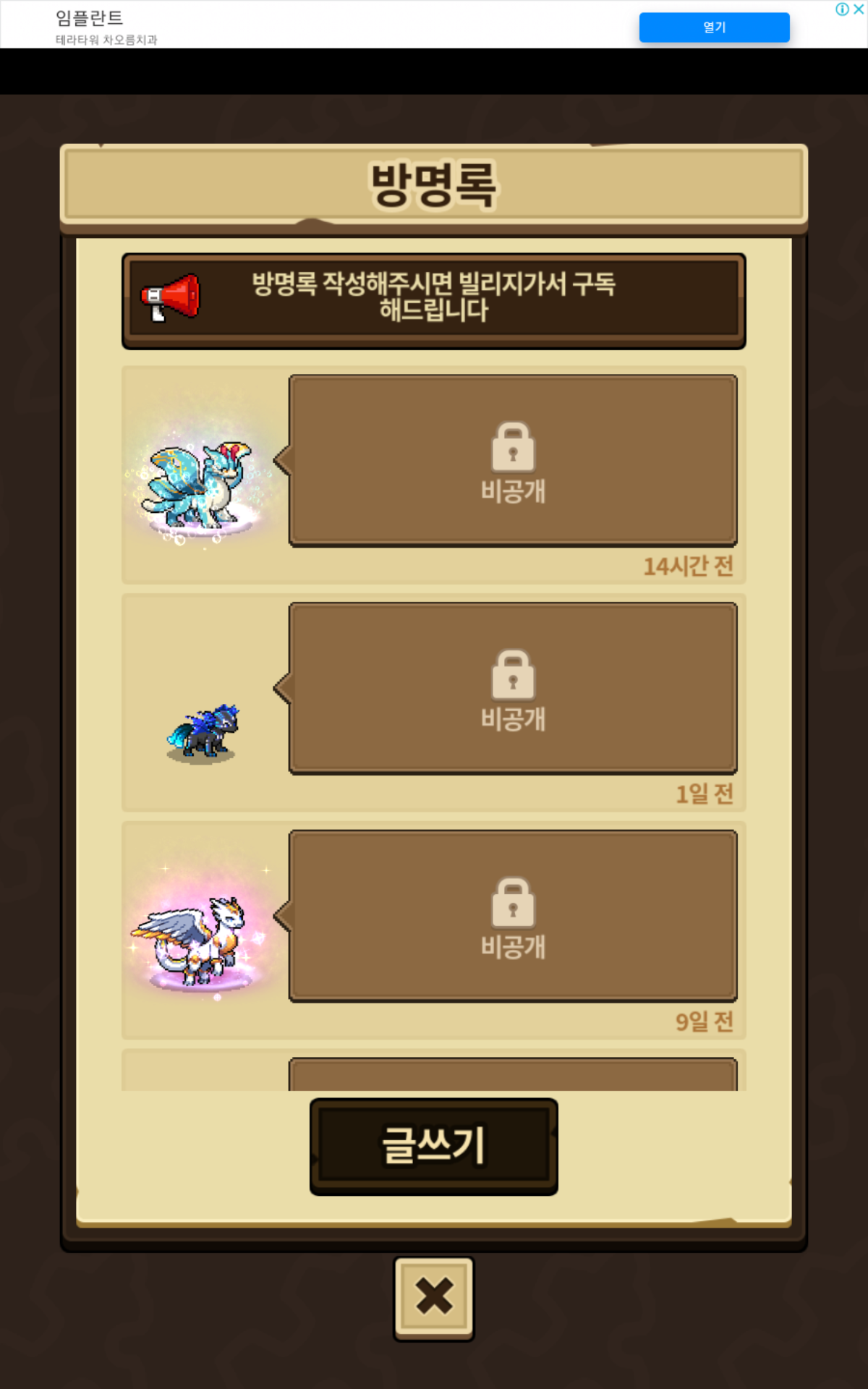The width and height of the screenshot is (868, 1389).
Task: Open the ad's 열기 button
Action: click(714, 27)
